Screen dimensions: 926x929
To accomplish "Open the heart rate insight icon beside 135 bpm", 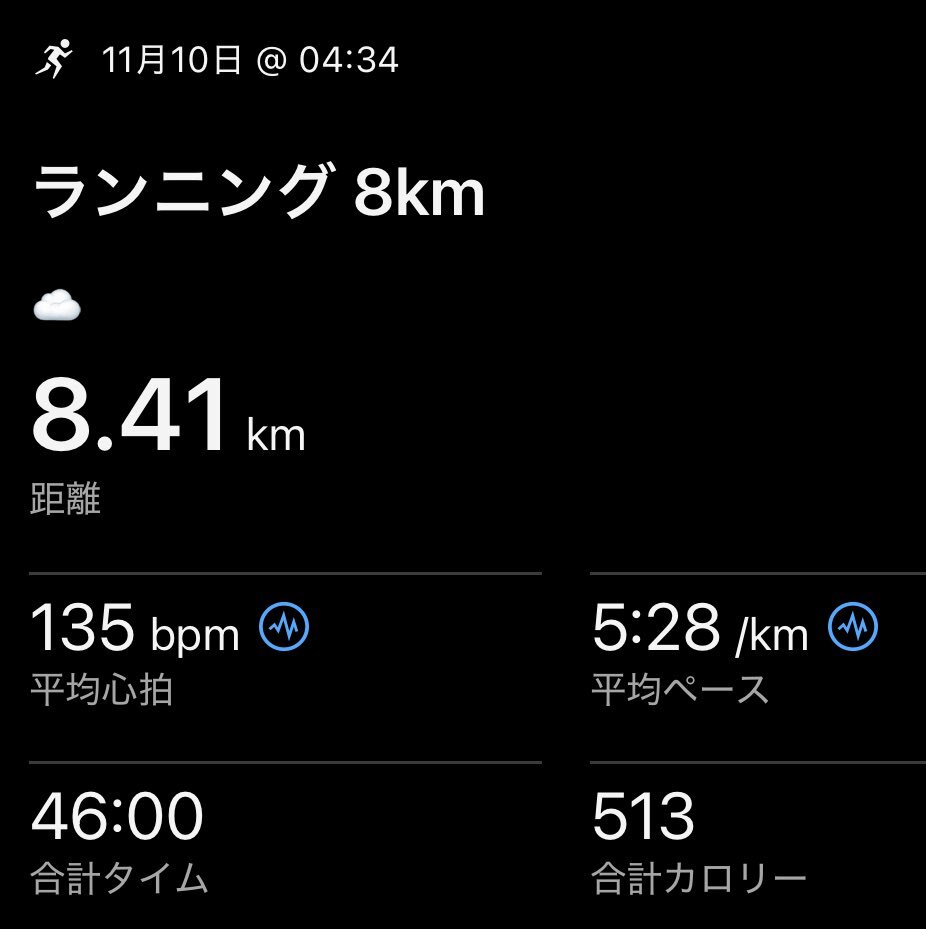I will pyautogui.click(x=284, y=628).
